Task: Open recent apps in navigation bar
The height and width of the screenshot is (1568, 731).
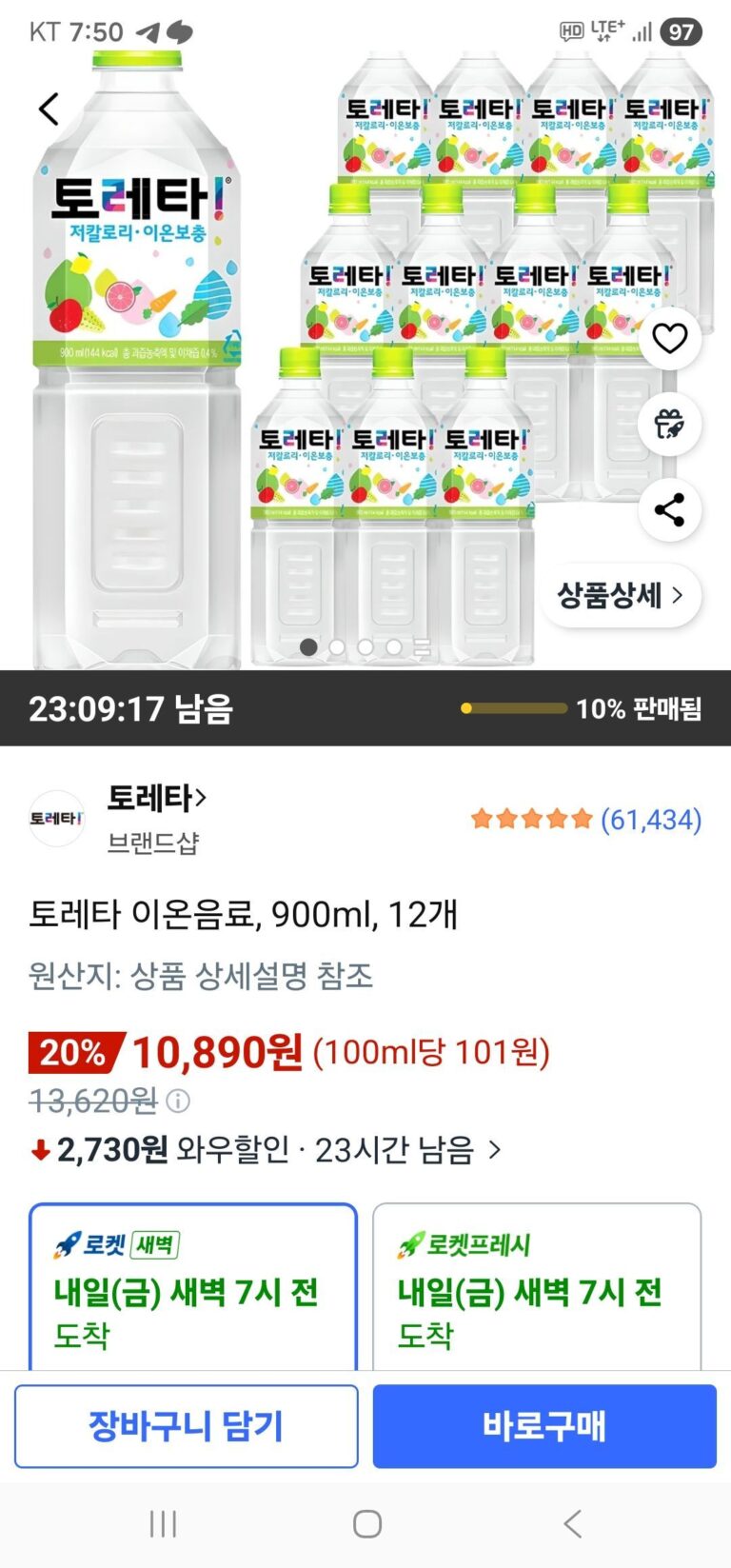Action: pos(163,1524)
